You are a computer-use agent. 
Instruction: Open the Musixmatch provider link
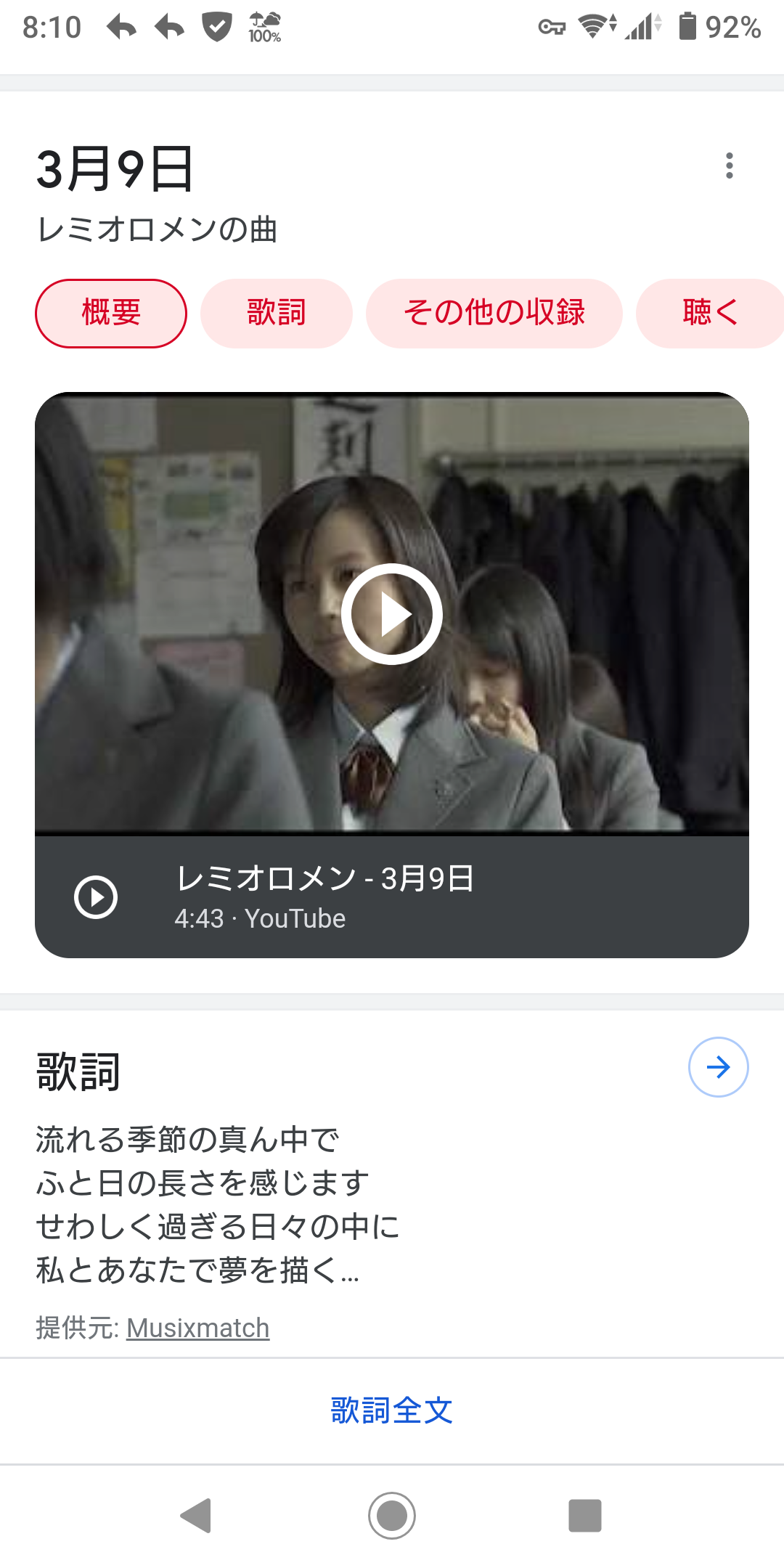pyautogui.click(x=198, y=1328)
